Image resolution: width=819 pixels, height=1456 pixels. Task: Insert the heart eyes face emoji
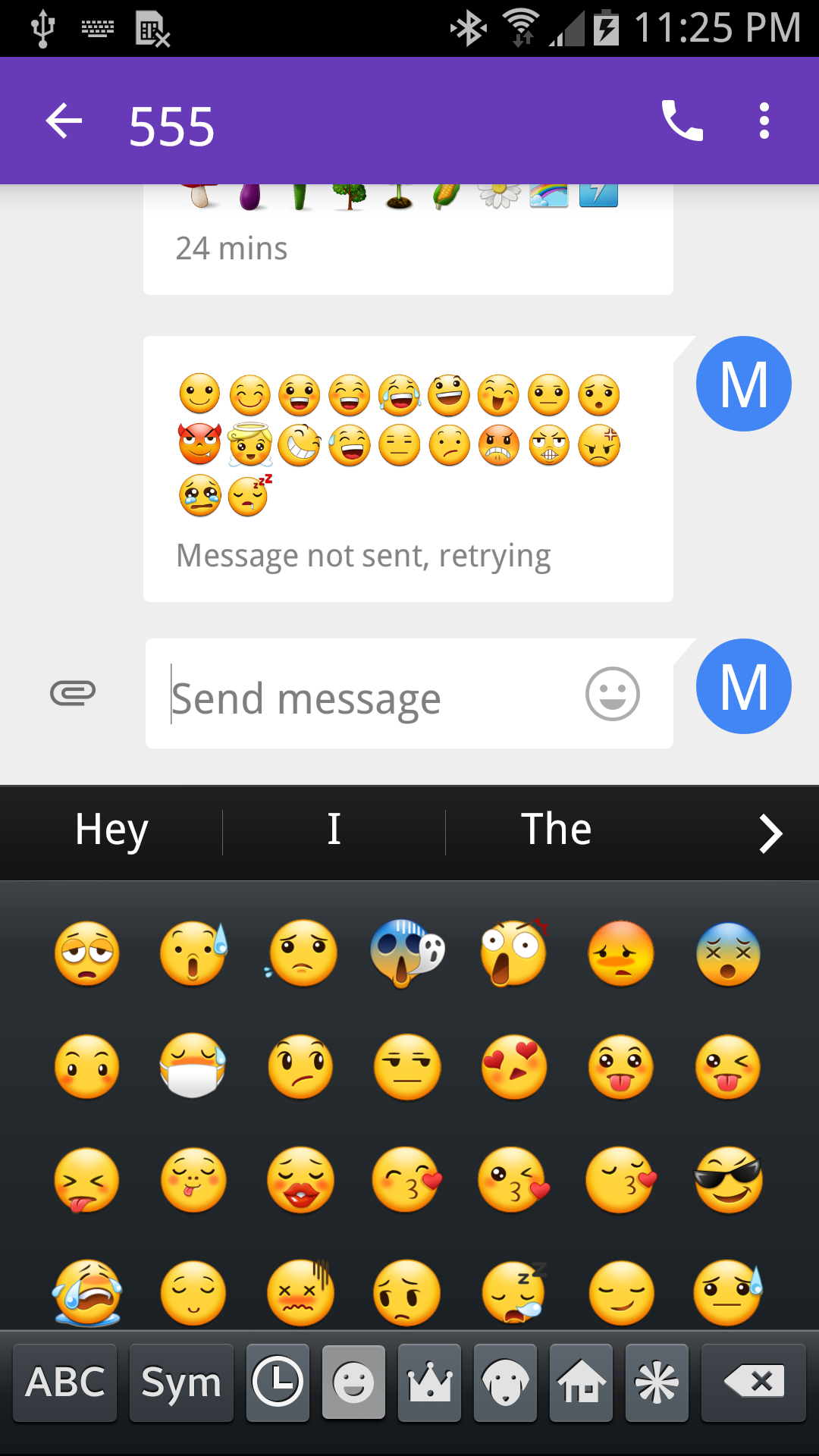[514, 1065]
